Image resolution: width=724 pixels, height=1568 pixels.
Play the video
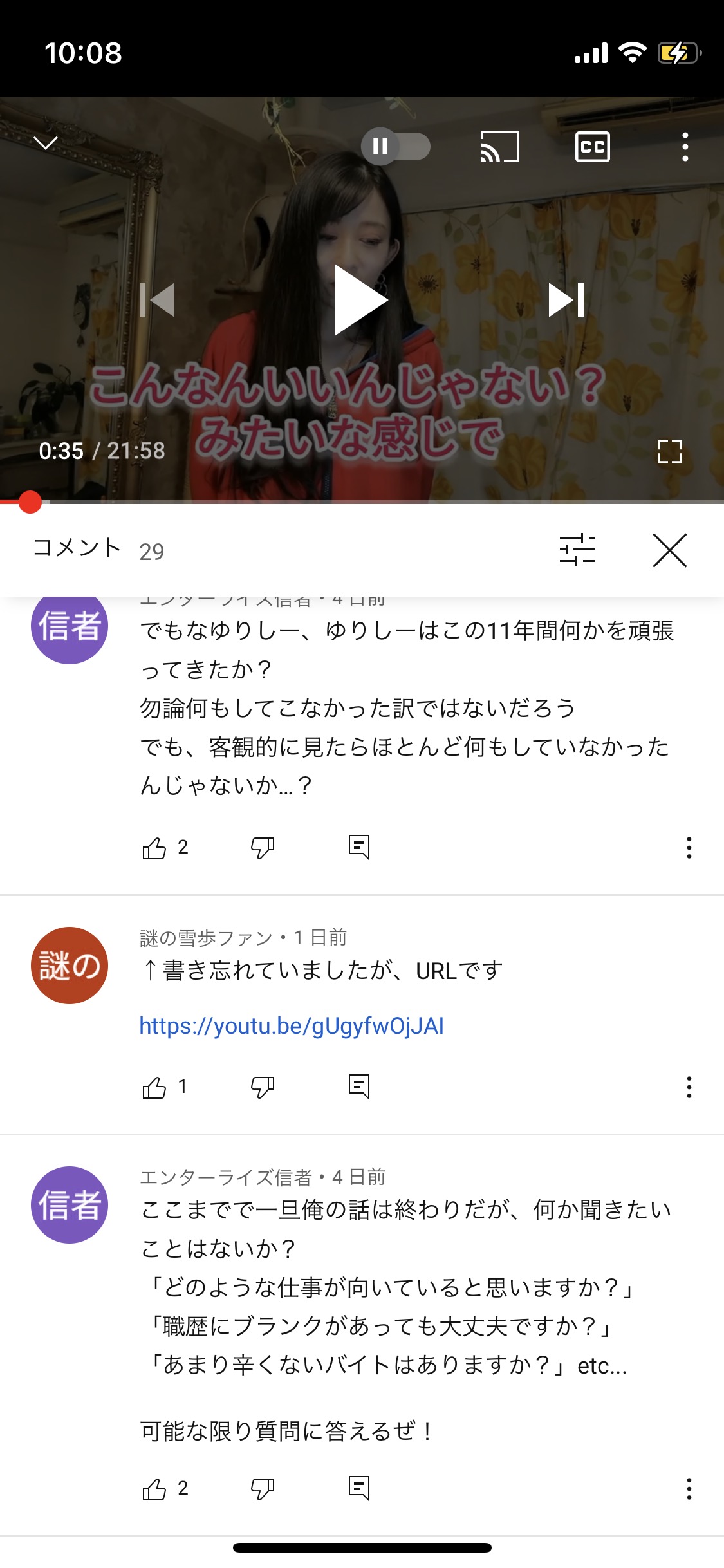tap(361, 300)
